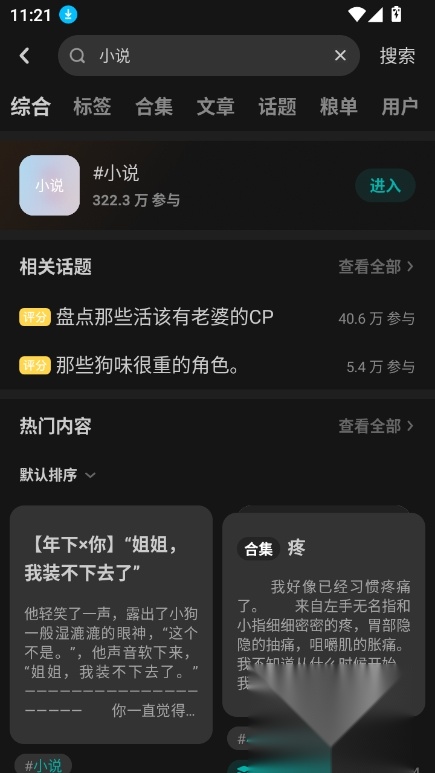Tap the #小说 tag chip below the story
Viewport: 435px width, 773px height.
tap(43, 764)
